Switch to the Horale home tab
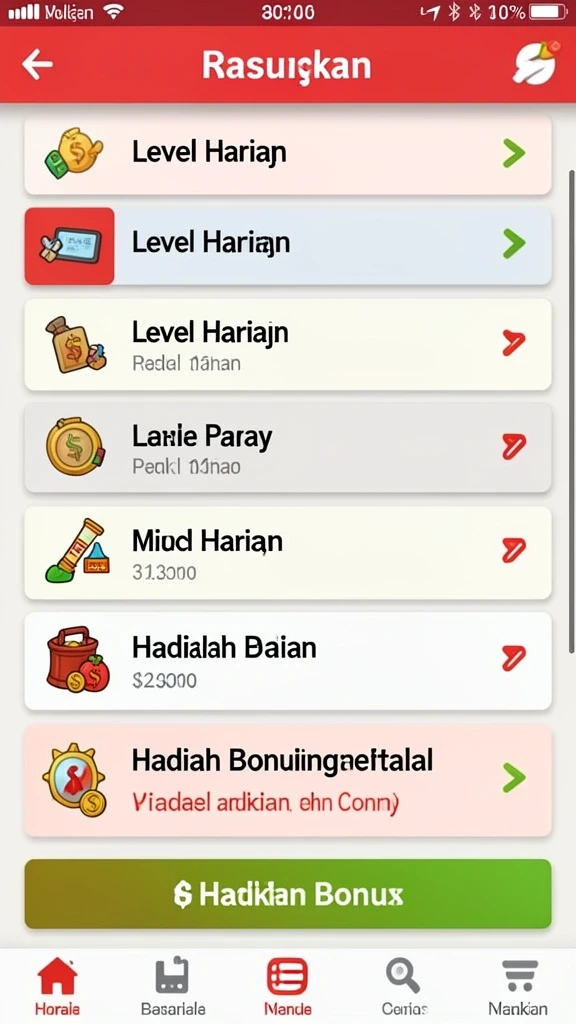Viewport: 576px width, 1024px height. tap(57, 986)
